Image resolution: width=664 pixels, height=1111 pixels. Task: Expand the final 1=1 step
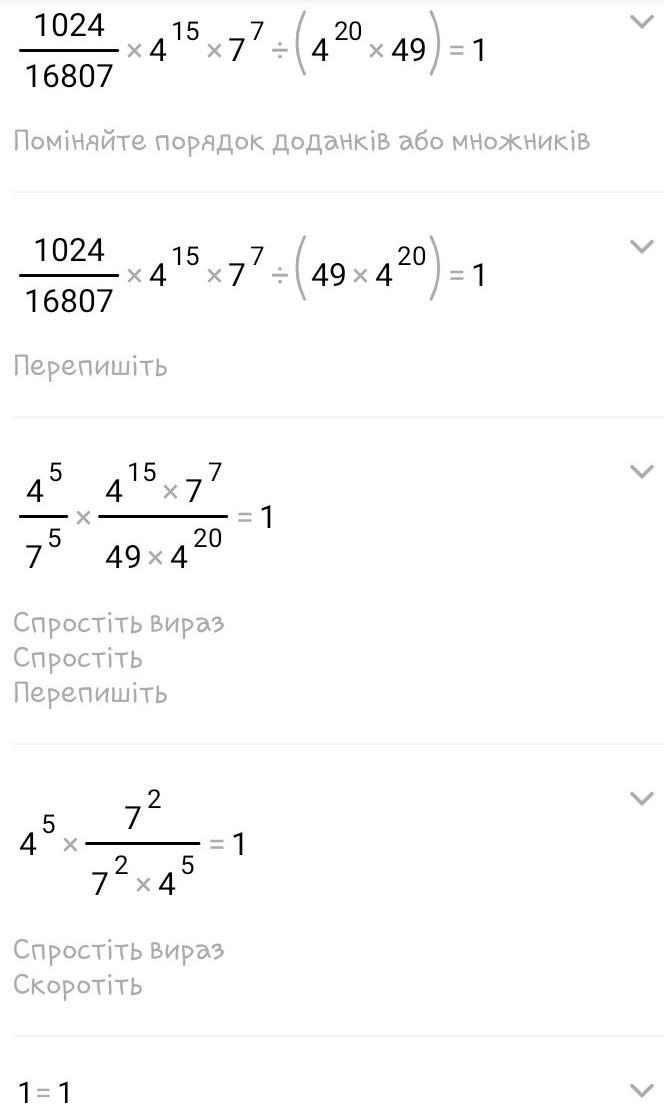coord(641,1089)
